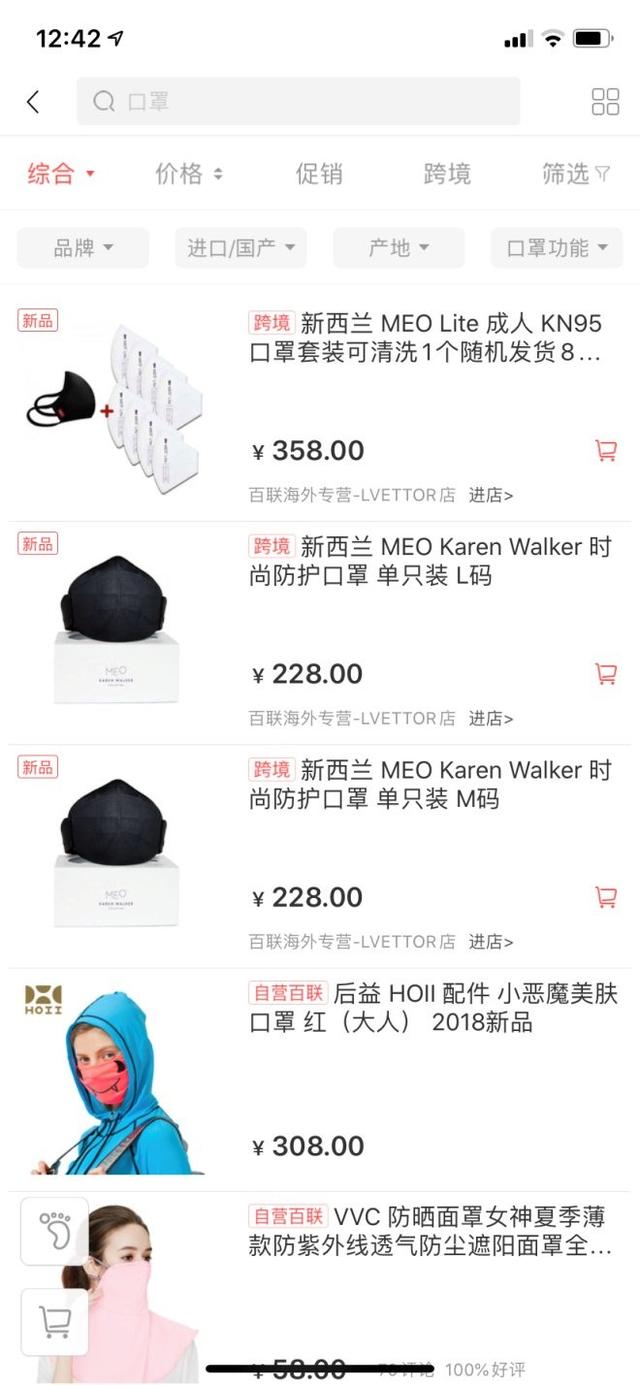Switch to the 促销 tab

[319, 174]
